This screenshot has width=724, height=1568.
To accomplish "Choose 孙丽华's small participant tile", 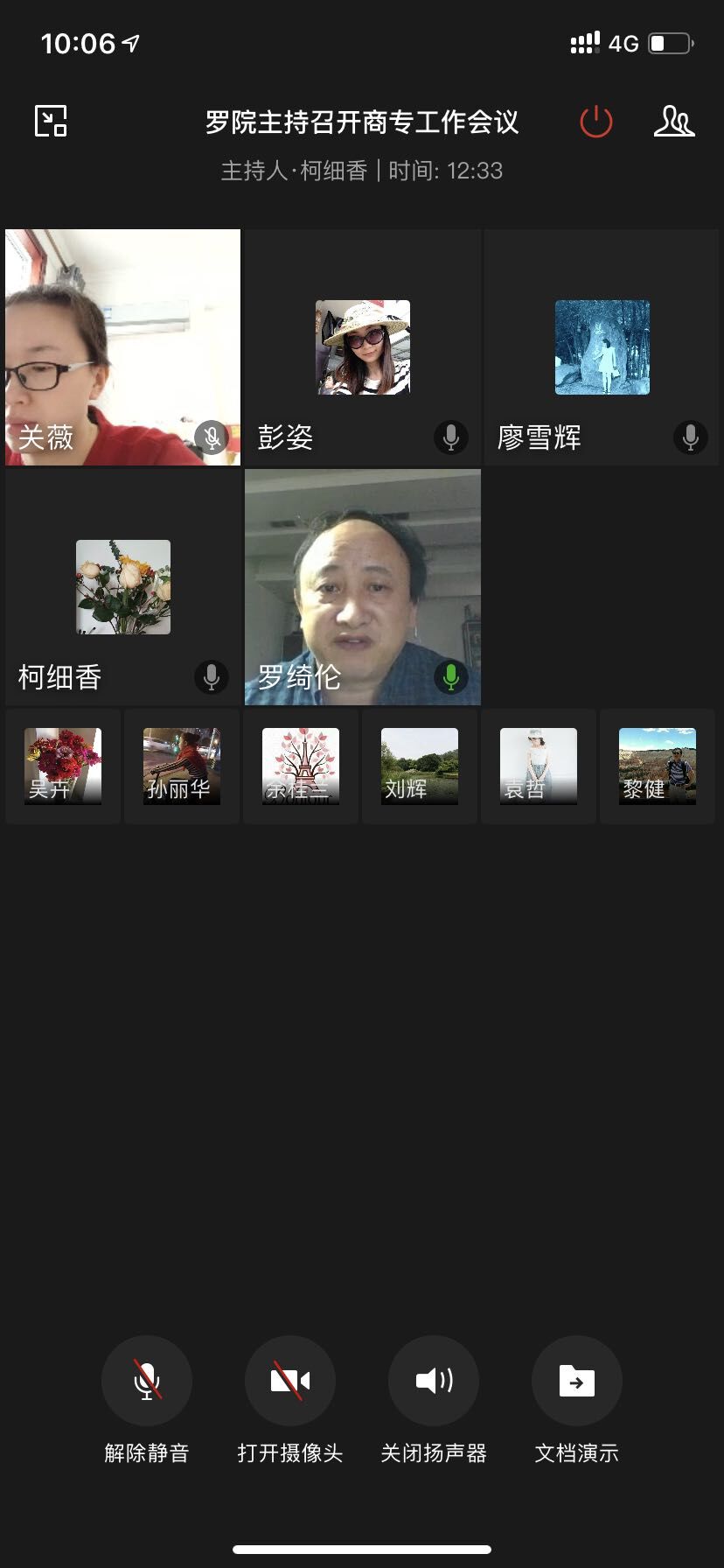I will click(x=182, y=766).
